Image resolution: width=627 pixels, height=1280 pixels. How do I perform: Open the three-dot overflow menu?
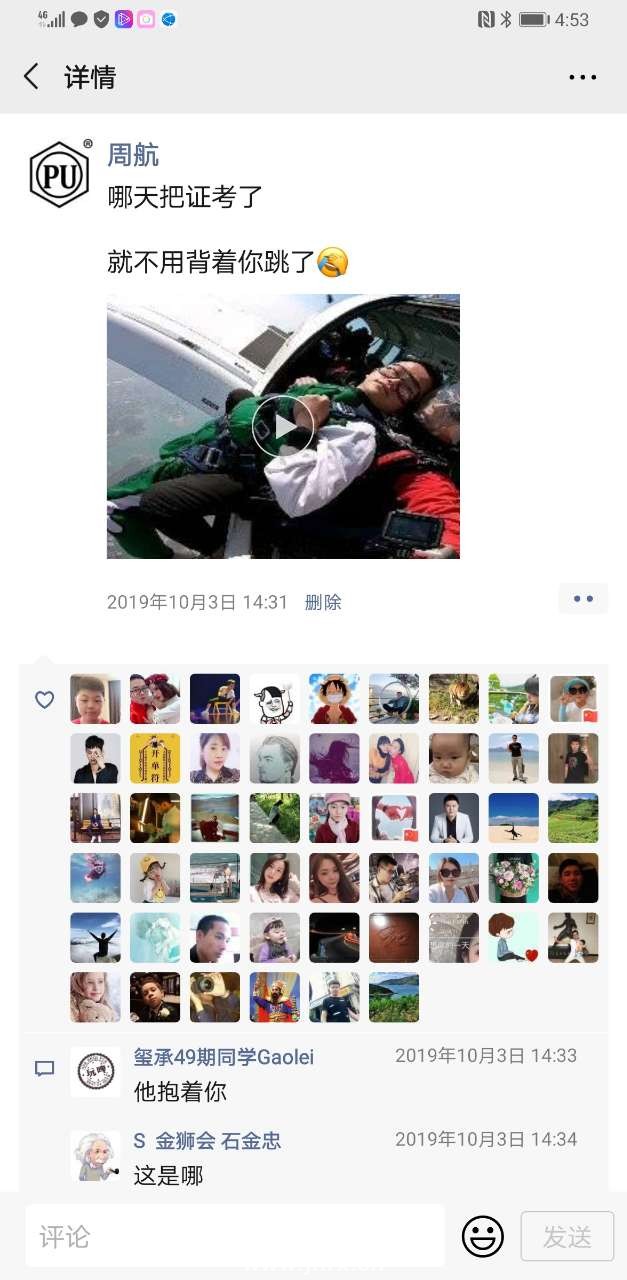click(x=582, y=77)
